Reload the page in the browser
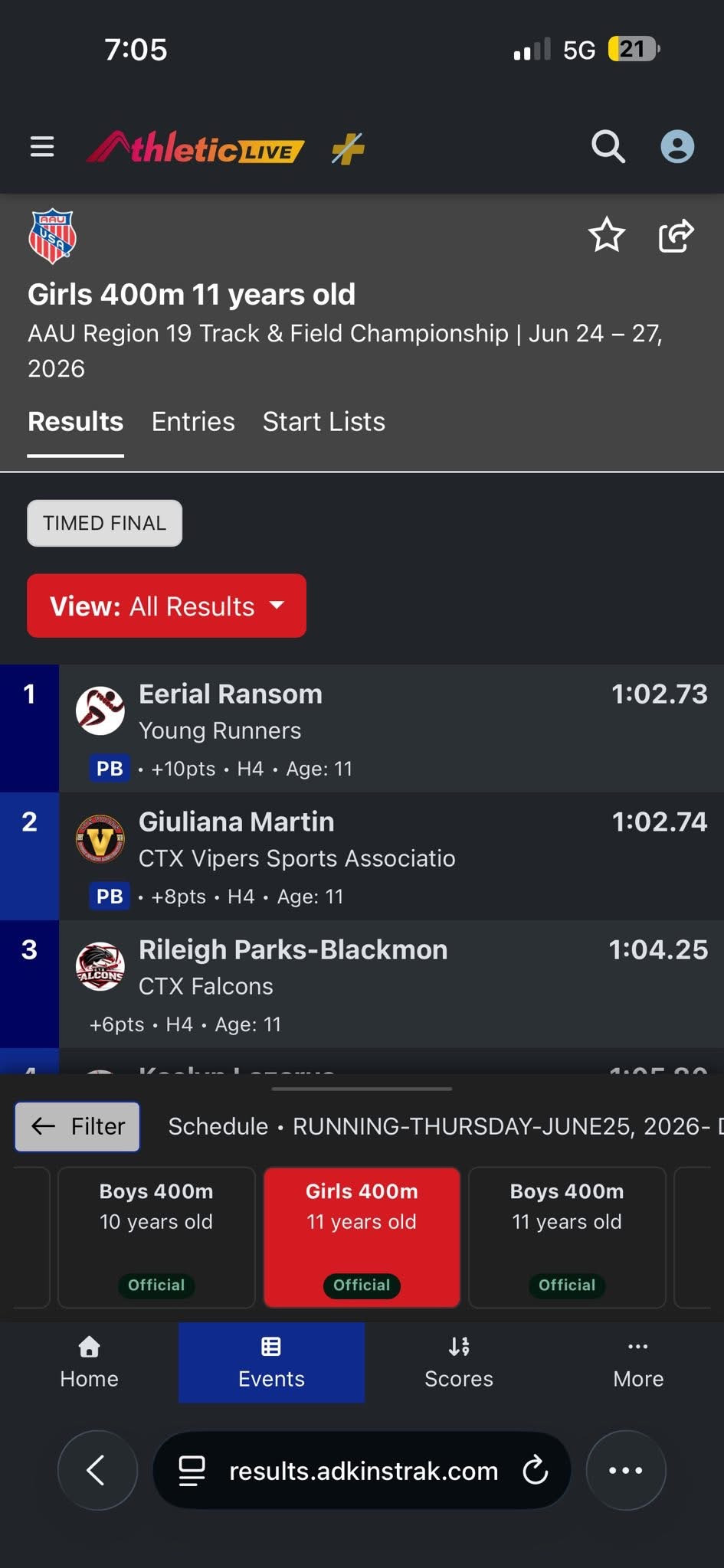 [x=536, y=1470]
